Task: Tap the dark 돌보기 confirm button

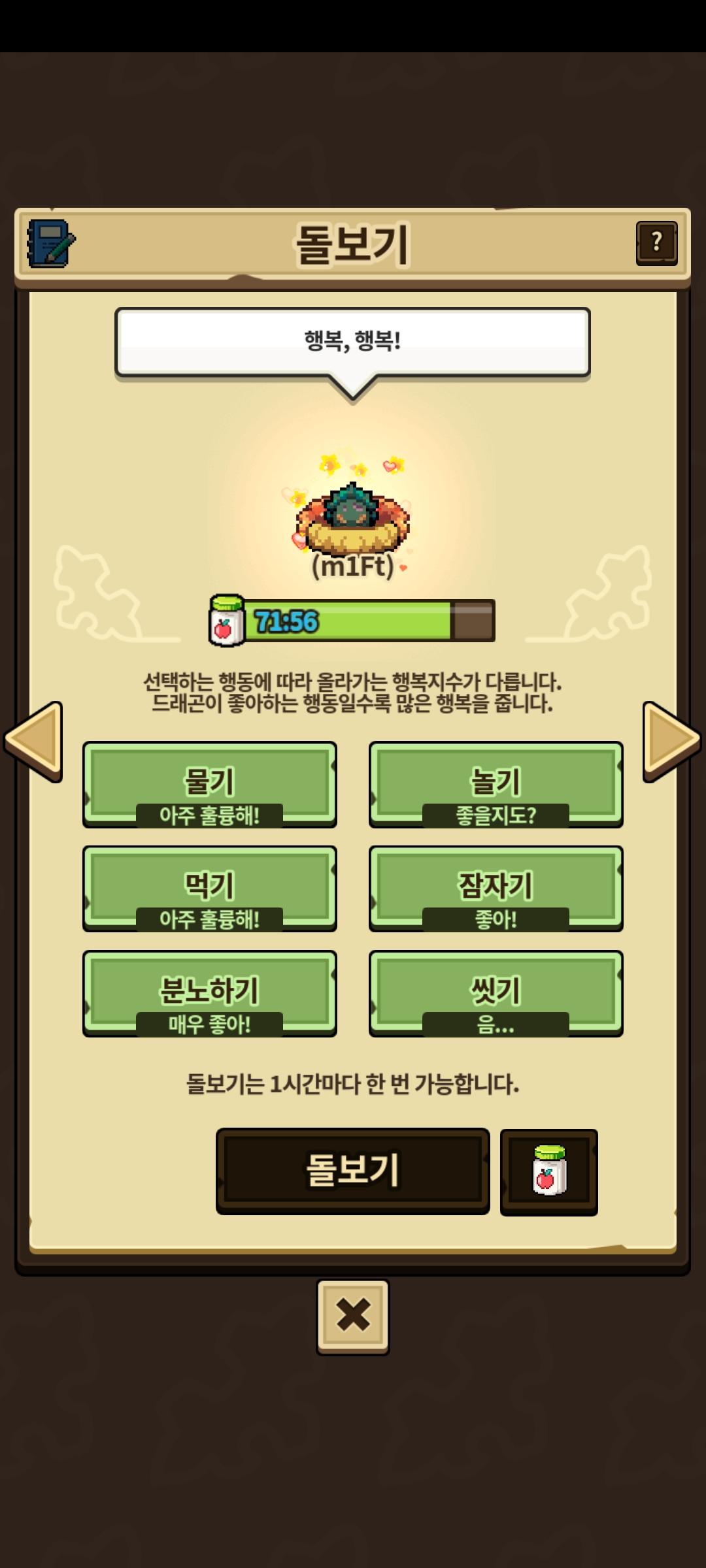Action: coord(353,1171)
